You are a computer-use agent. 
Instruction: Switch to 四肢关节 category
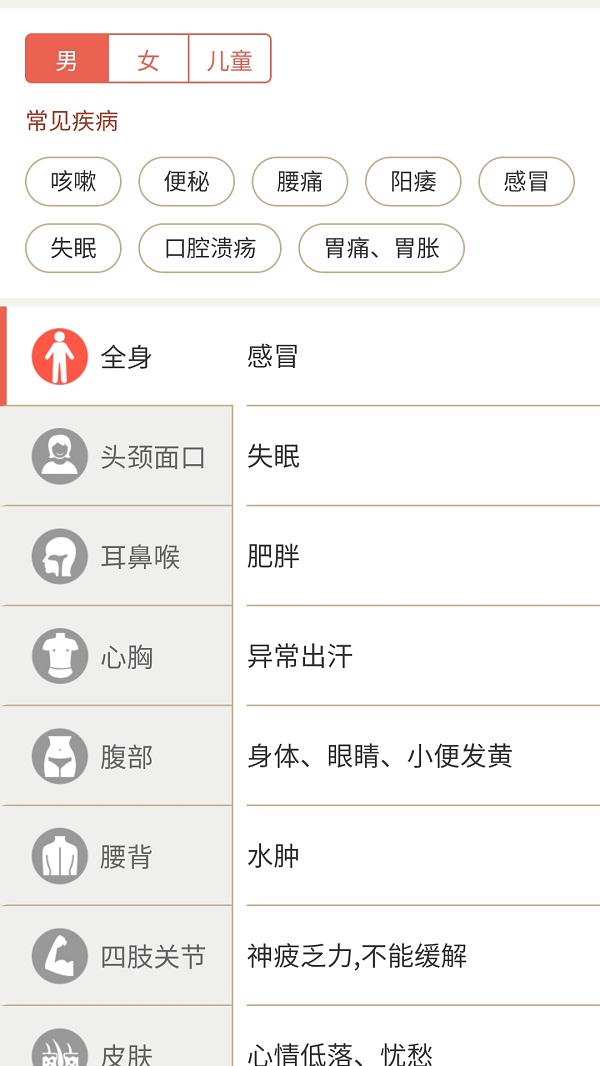(x=118, y=957)
